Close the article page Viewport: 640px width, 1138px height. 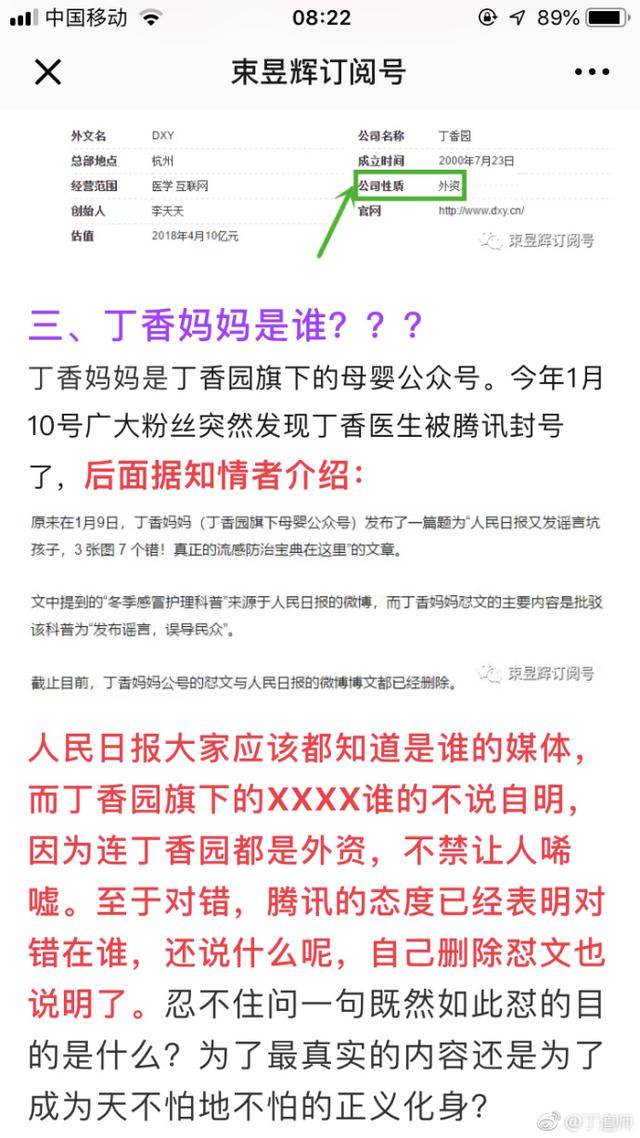click(47, 72)
